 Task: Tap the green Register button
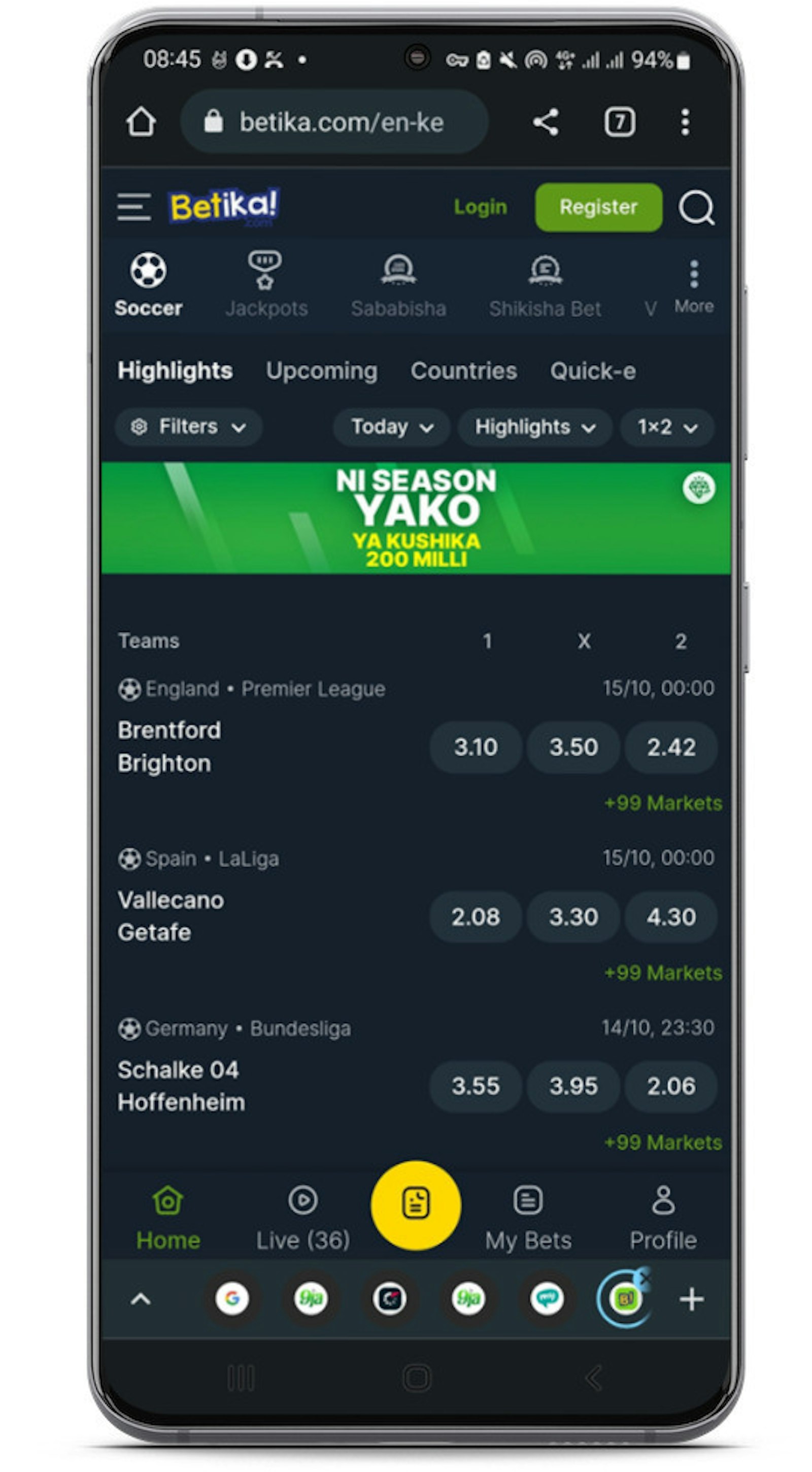(598, 207)
